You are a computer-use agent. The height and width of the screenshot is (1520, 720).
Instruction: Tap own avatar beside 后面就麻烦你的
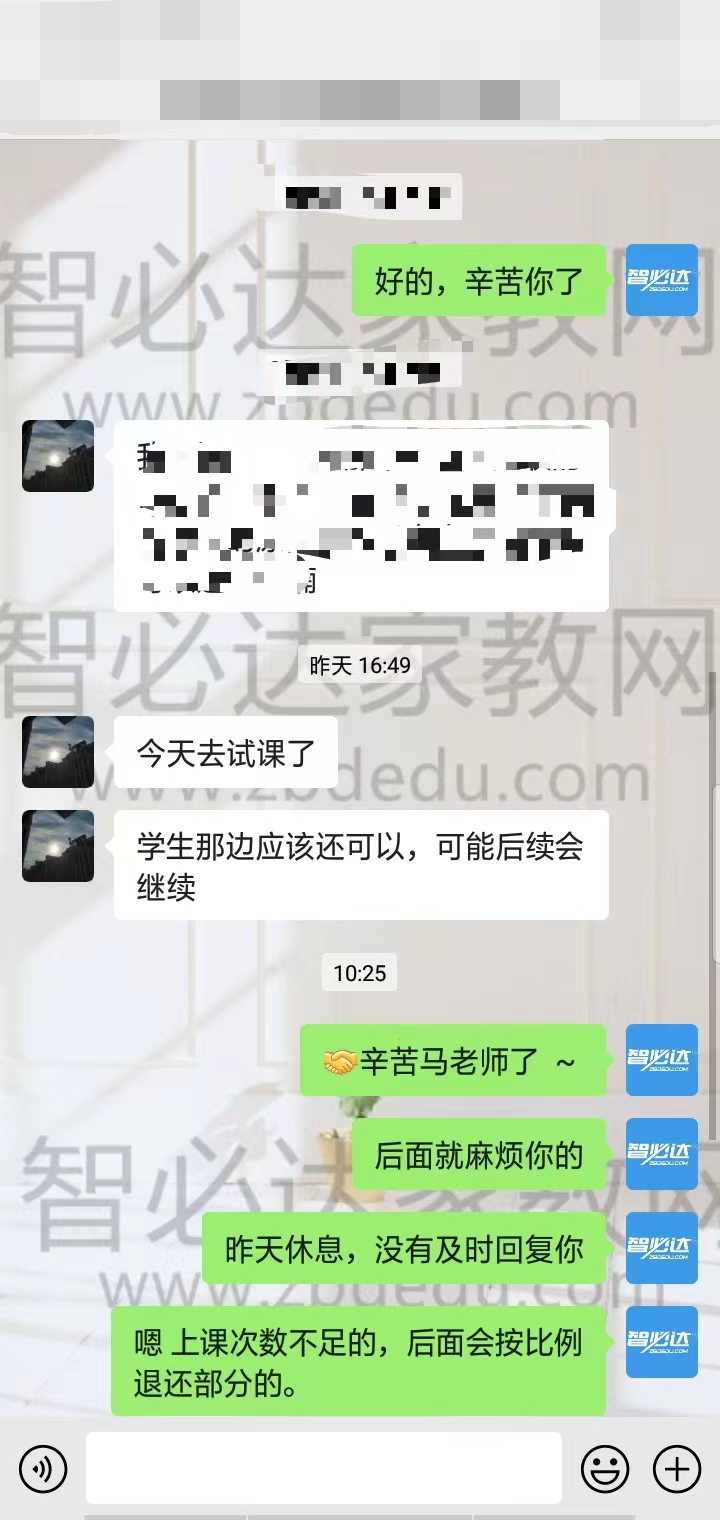point(661,1154)
